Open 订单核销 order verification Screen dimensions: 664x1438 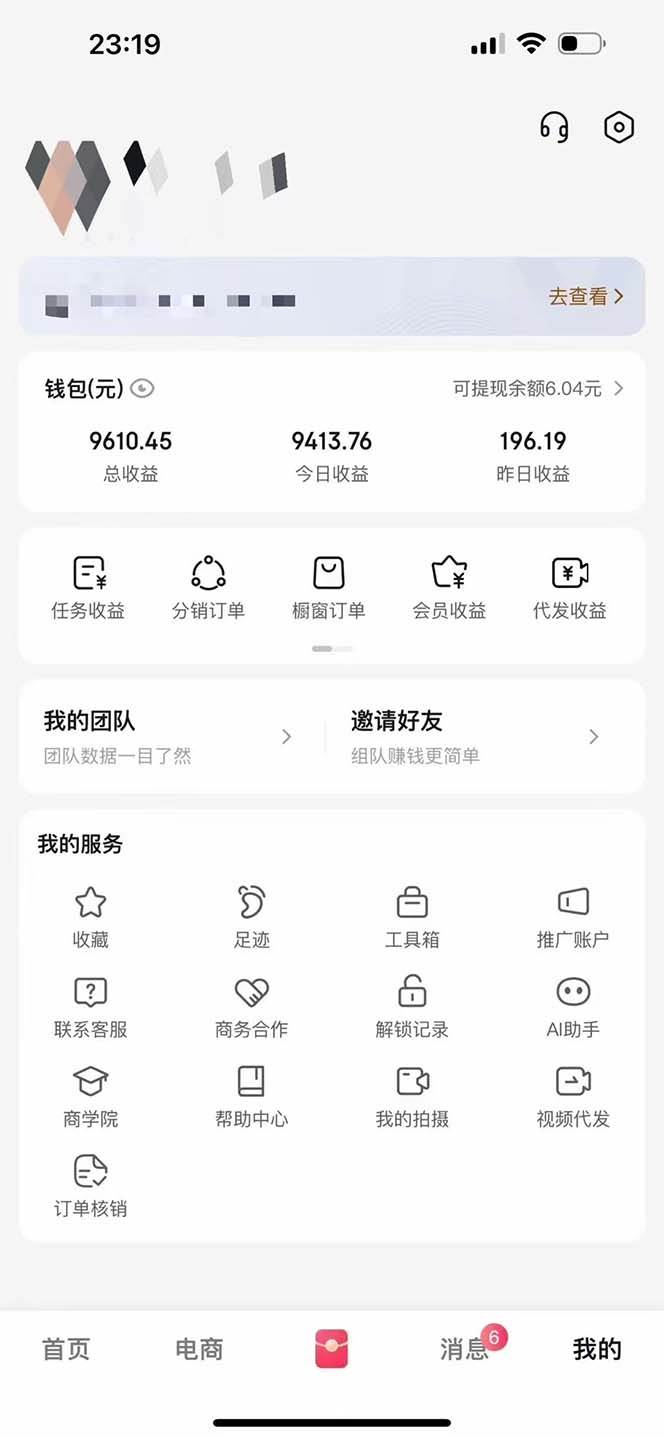(91, 1186)
